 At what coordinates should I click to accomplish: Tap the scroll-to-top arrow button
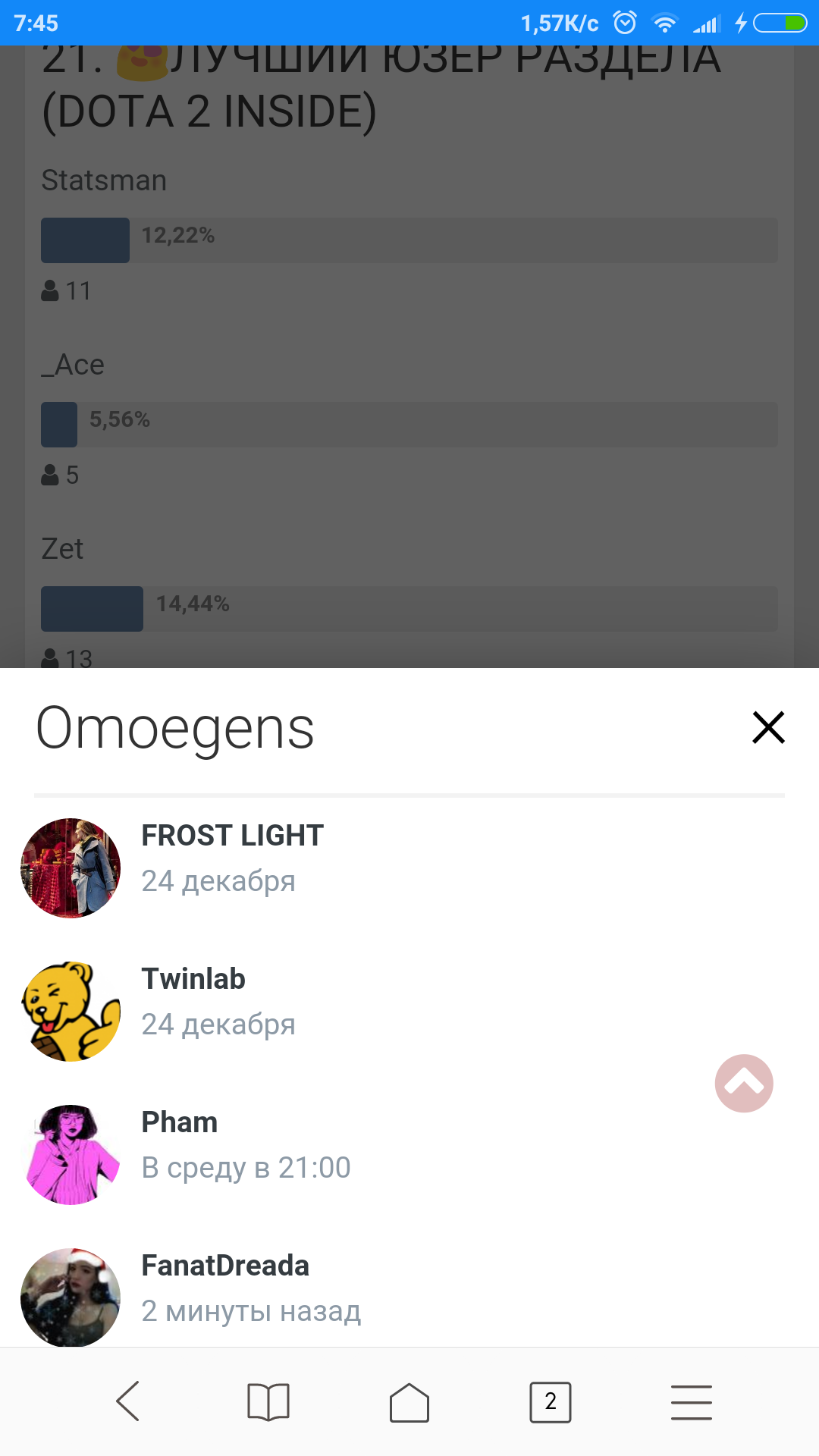coord(744,1083)
